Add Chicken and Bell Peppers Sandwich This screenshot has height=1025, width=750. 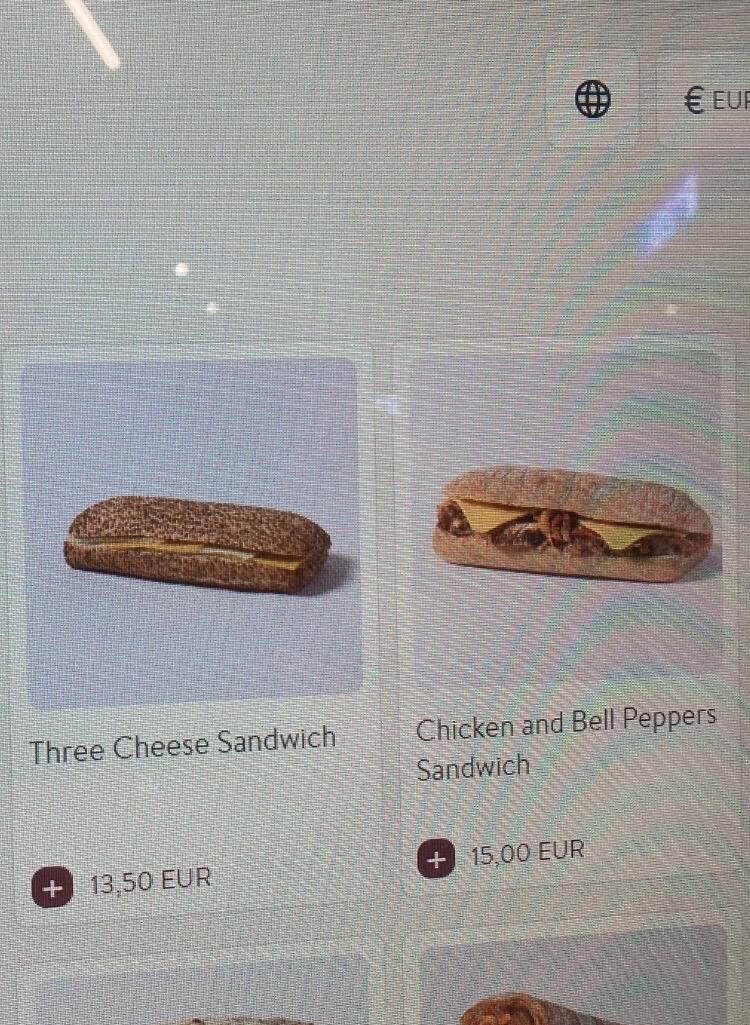(x=435, y=858)
